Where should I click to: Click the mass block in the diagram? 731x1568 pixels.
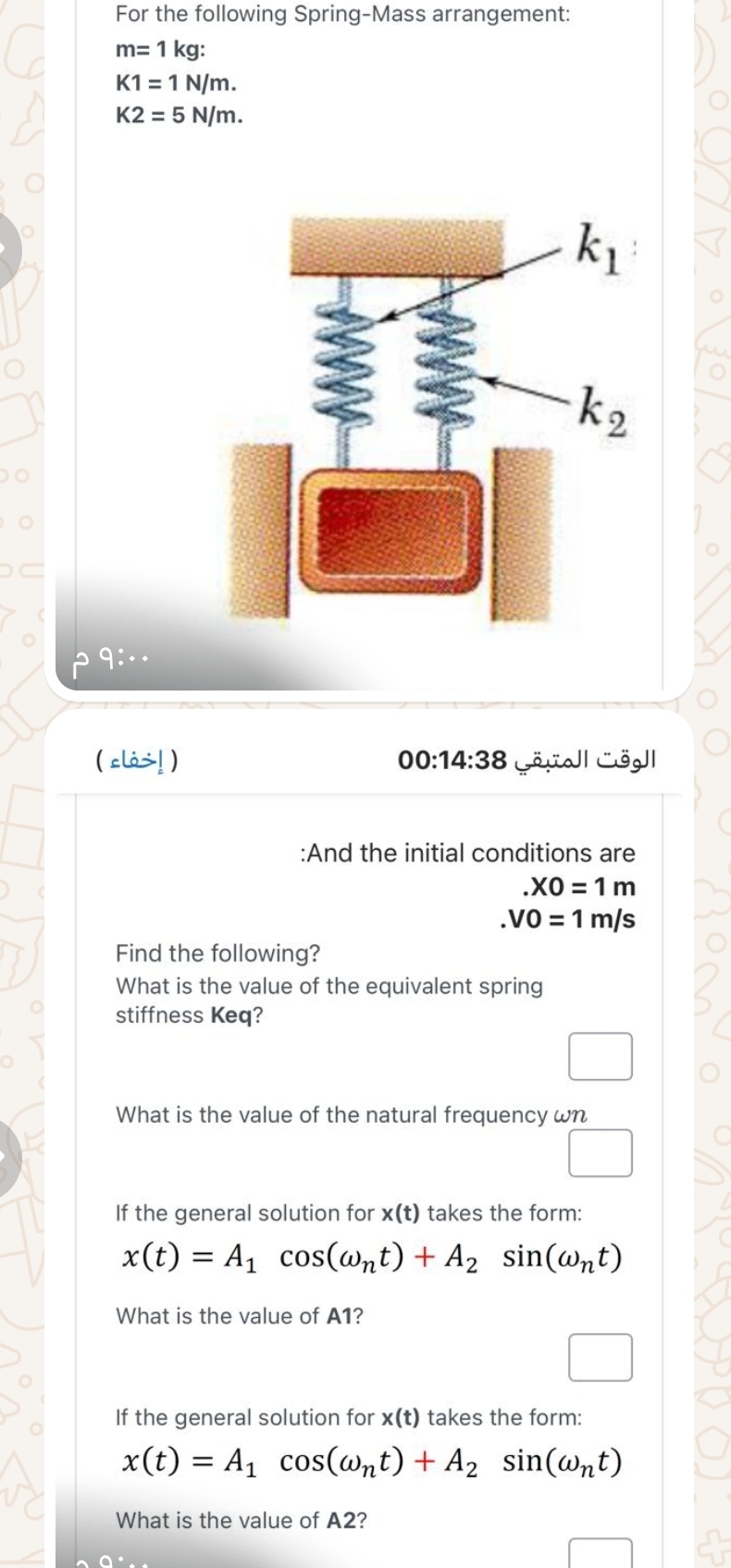pyautogui.click(x=390, y=529)
